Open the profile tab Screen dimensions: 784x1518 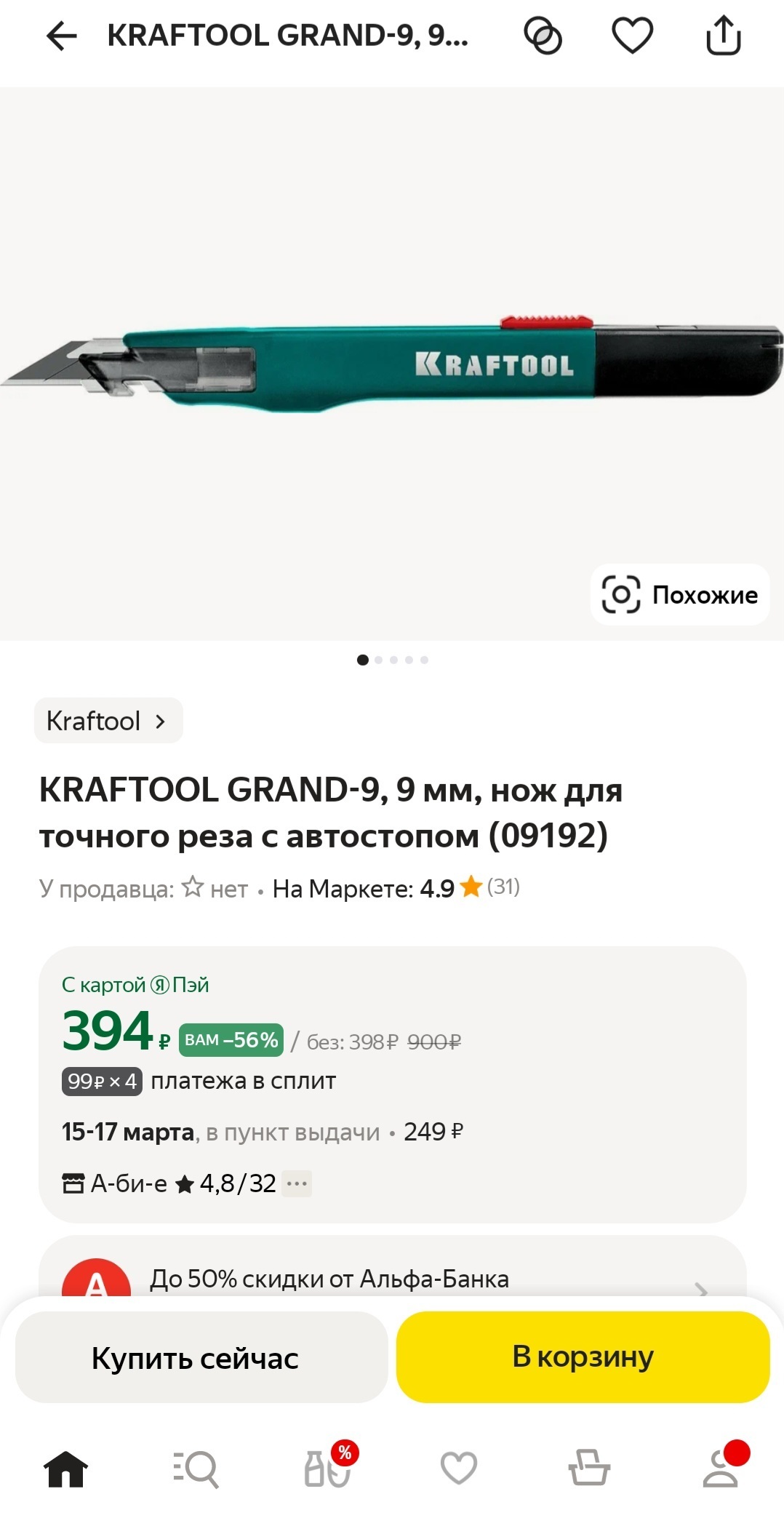point(720,1469)
